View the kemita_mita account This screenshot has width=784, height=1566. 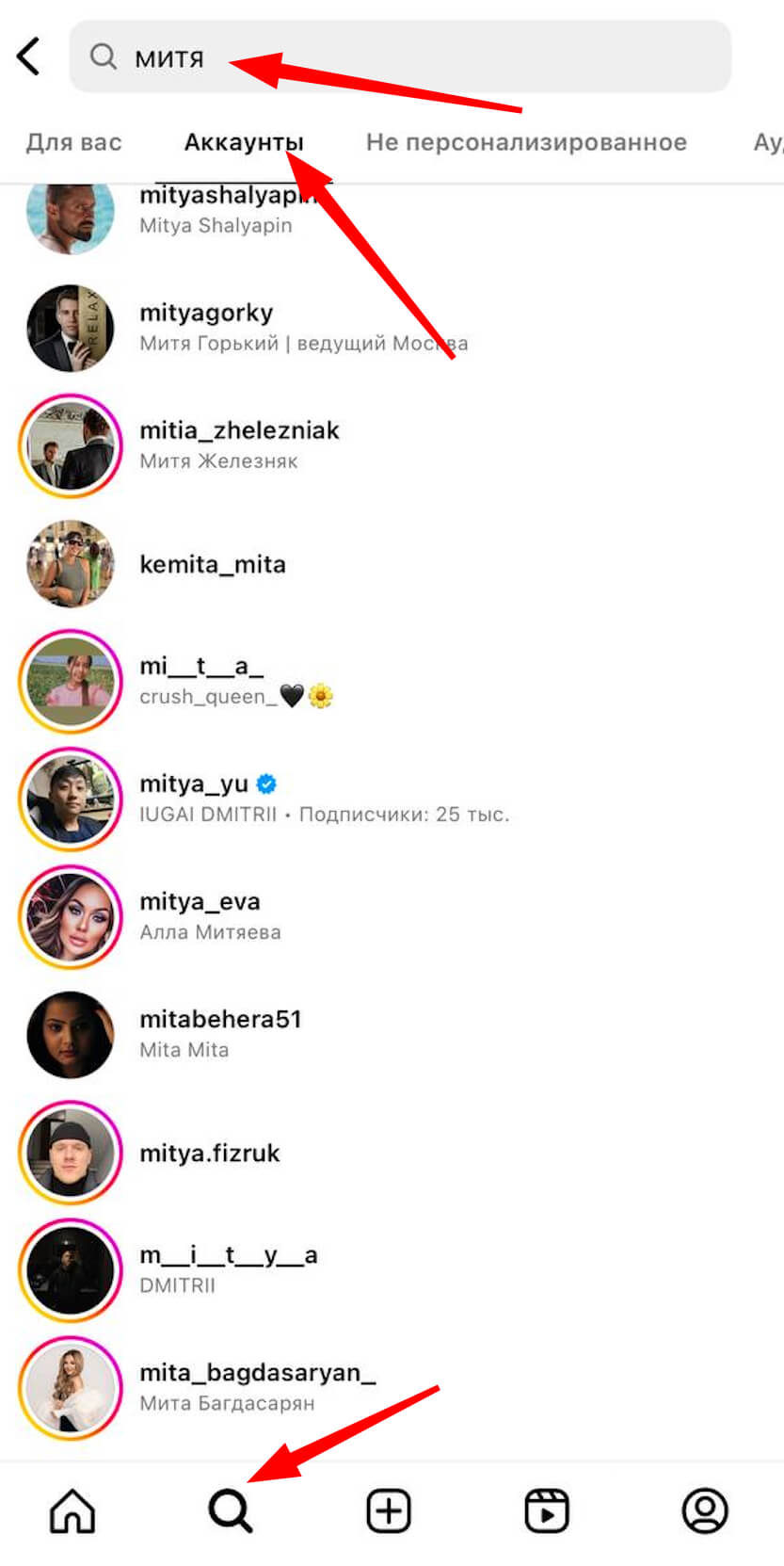point(213,564)
